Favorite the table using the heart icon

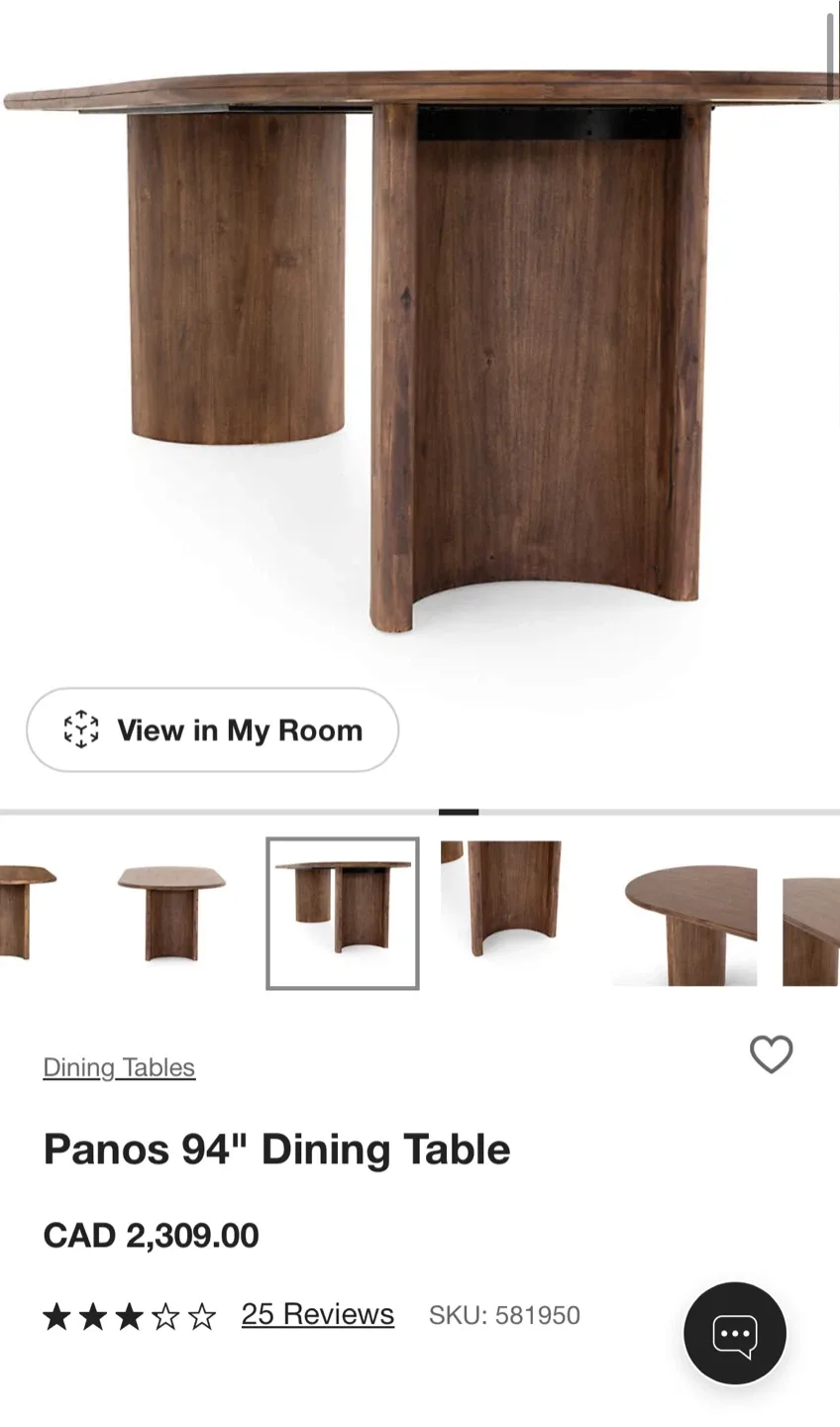coord(772,1055)
